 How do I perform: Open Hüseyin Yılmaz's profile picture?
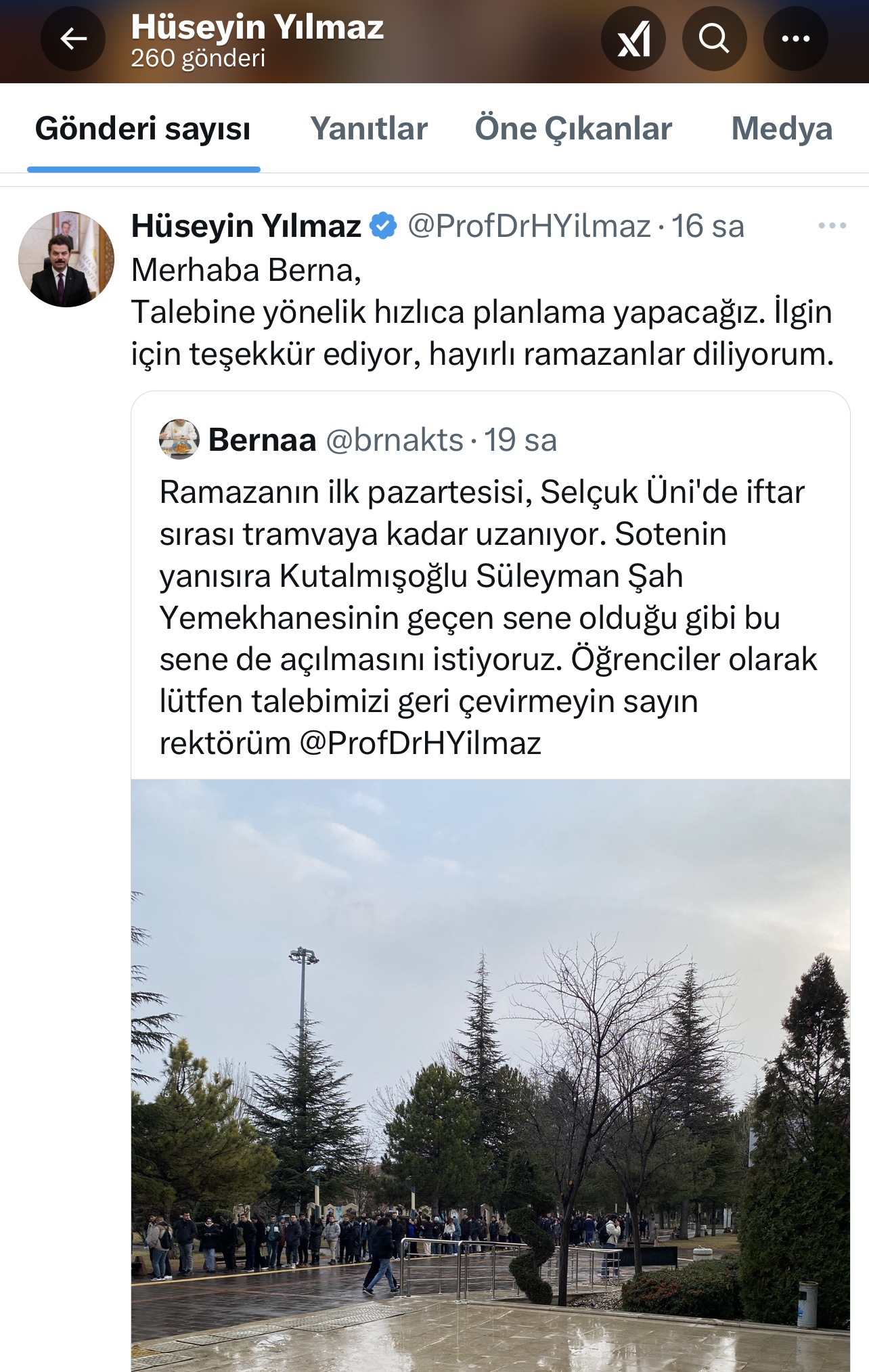pos(66,259)
